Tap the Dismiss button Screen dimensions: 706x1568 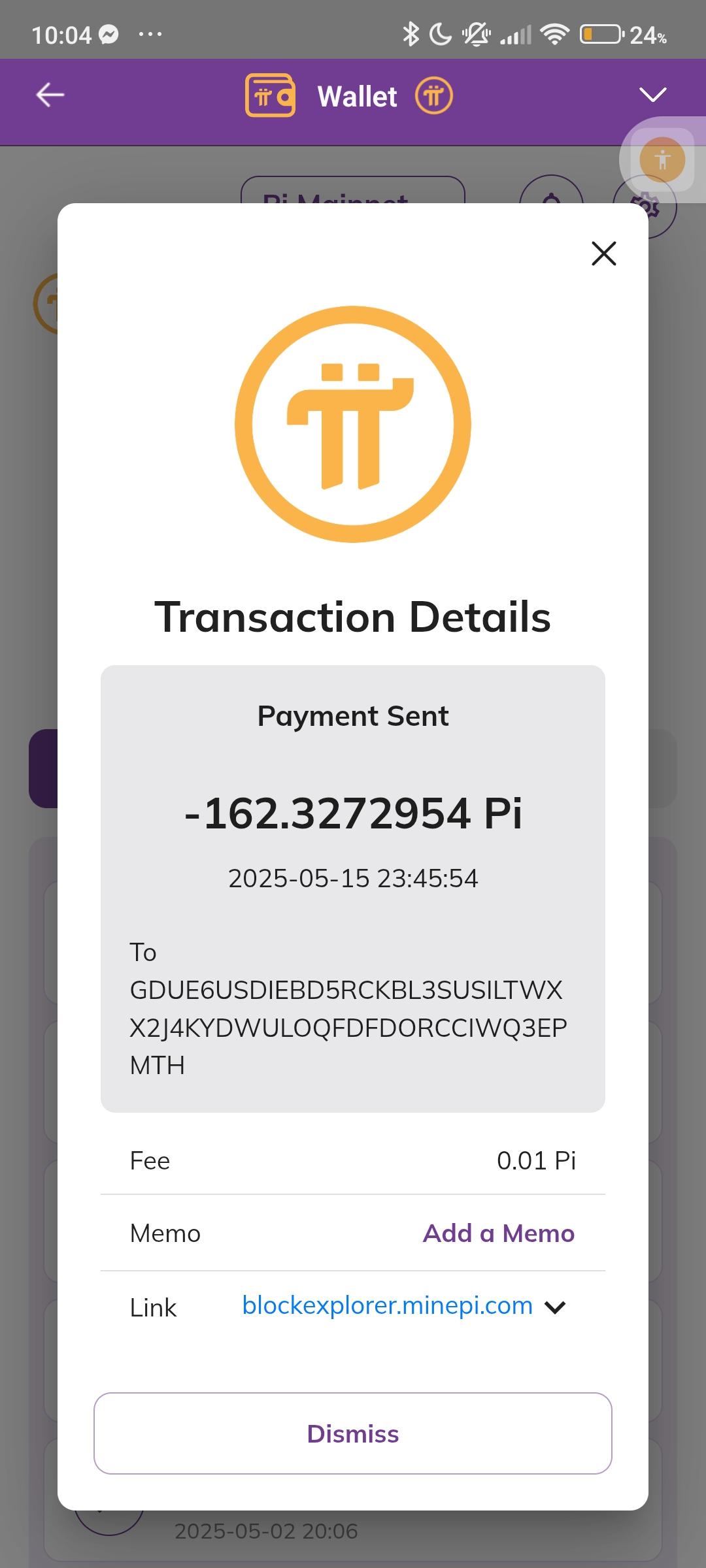point(353,1433)
